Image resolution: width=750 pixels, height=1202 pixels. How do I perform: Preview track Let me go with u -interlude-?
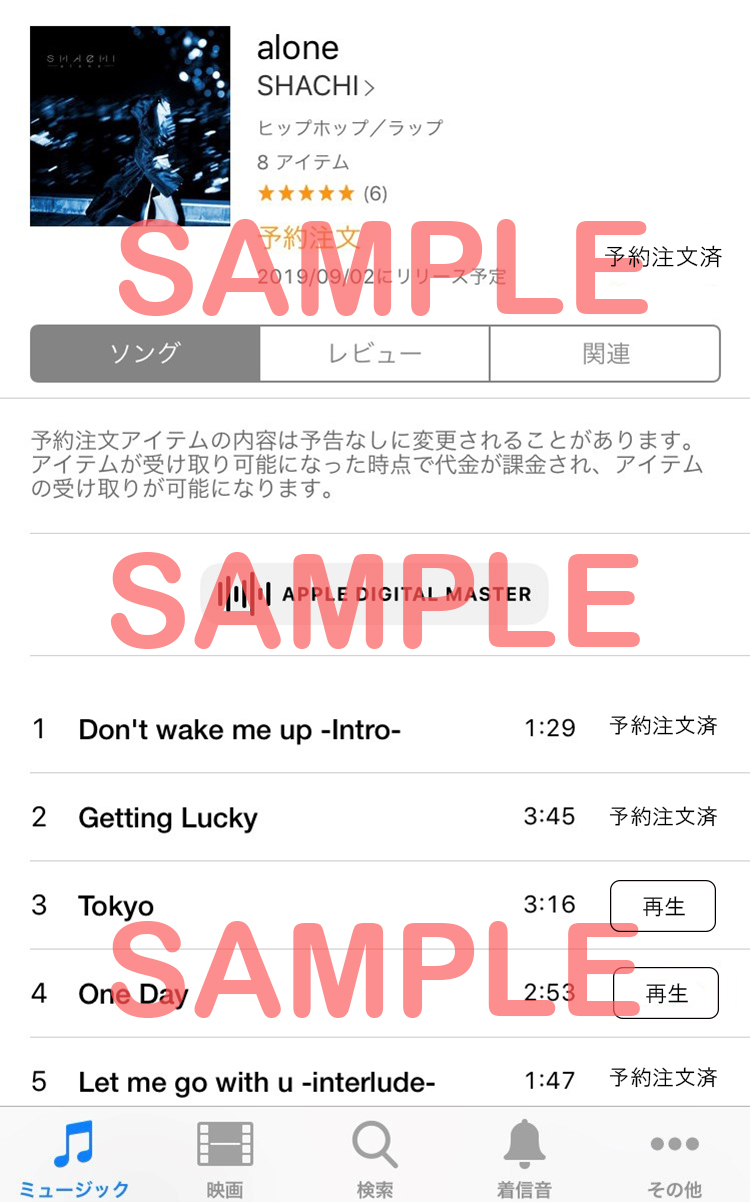pyautogui.click(x=256, y=1082)
